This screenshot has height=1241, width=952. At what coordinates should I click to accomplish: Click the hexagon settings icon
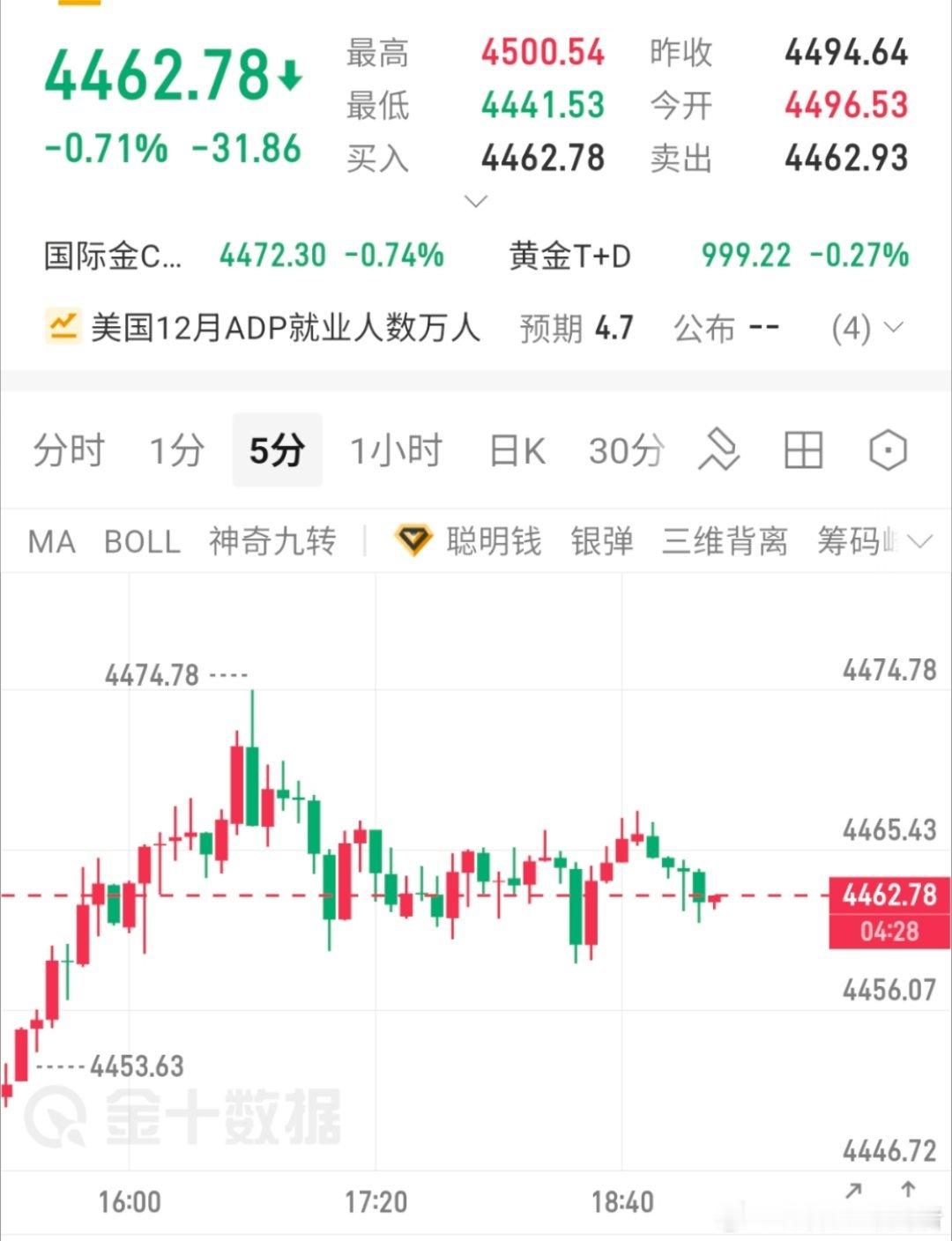889,450
